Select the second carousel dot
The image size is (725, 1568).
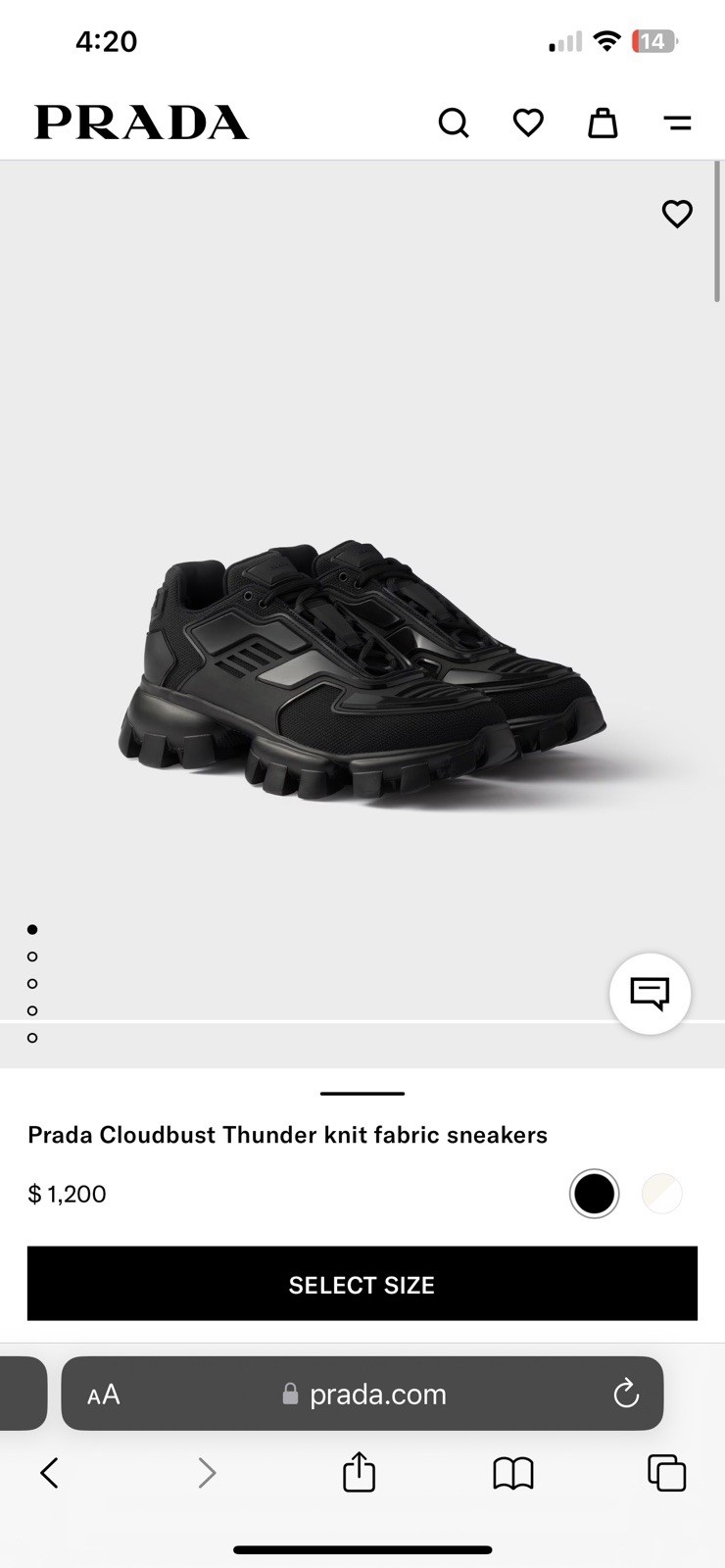pos(34,956)
